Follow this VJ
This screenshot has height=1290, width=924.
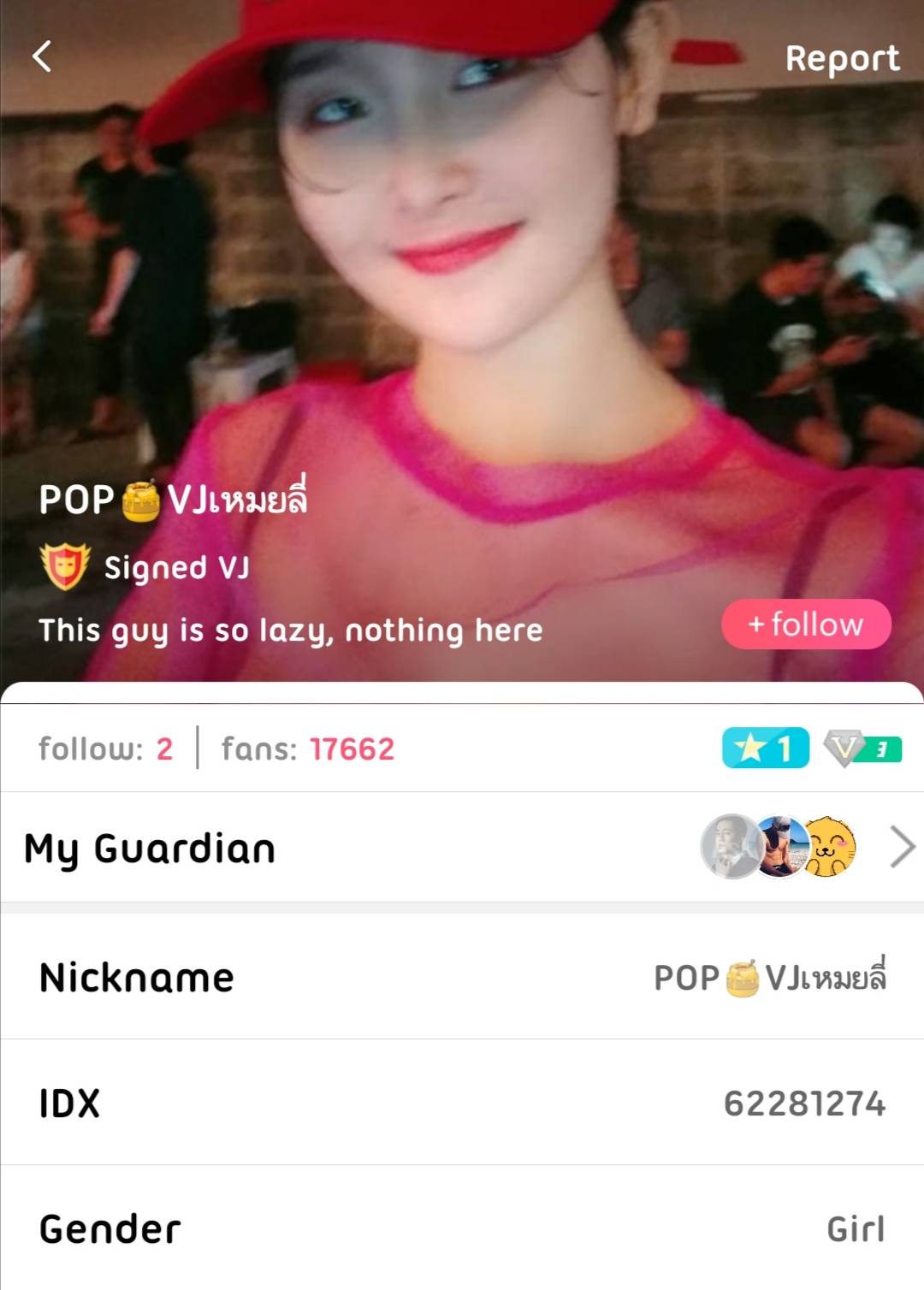click(x=806, y=624)
